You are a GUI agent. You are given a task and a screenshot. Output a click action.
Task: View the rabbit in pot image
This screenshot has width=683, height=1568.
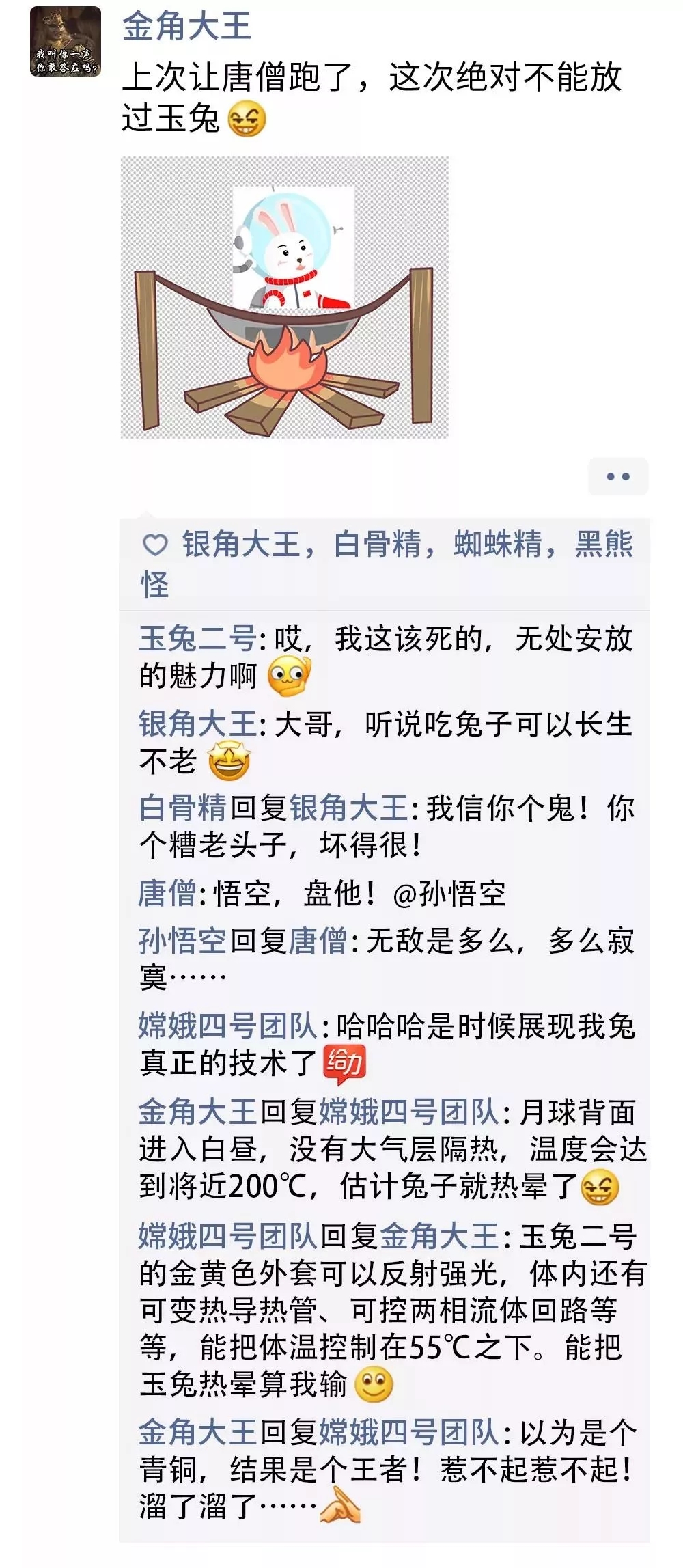point(285,297)
